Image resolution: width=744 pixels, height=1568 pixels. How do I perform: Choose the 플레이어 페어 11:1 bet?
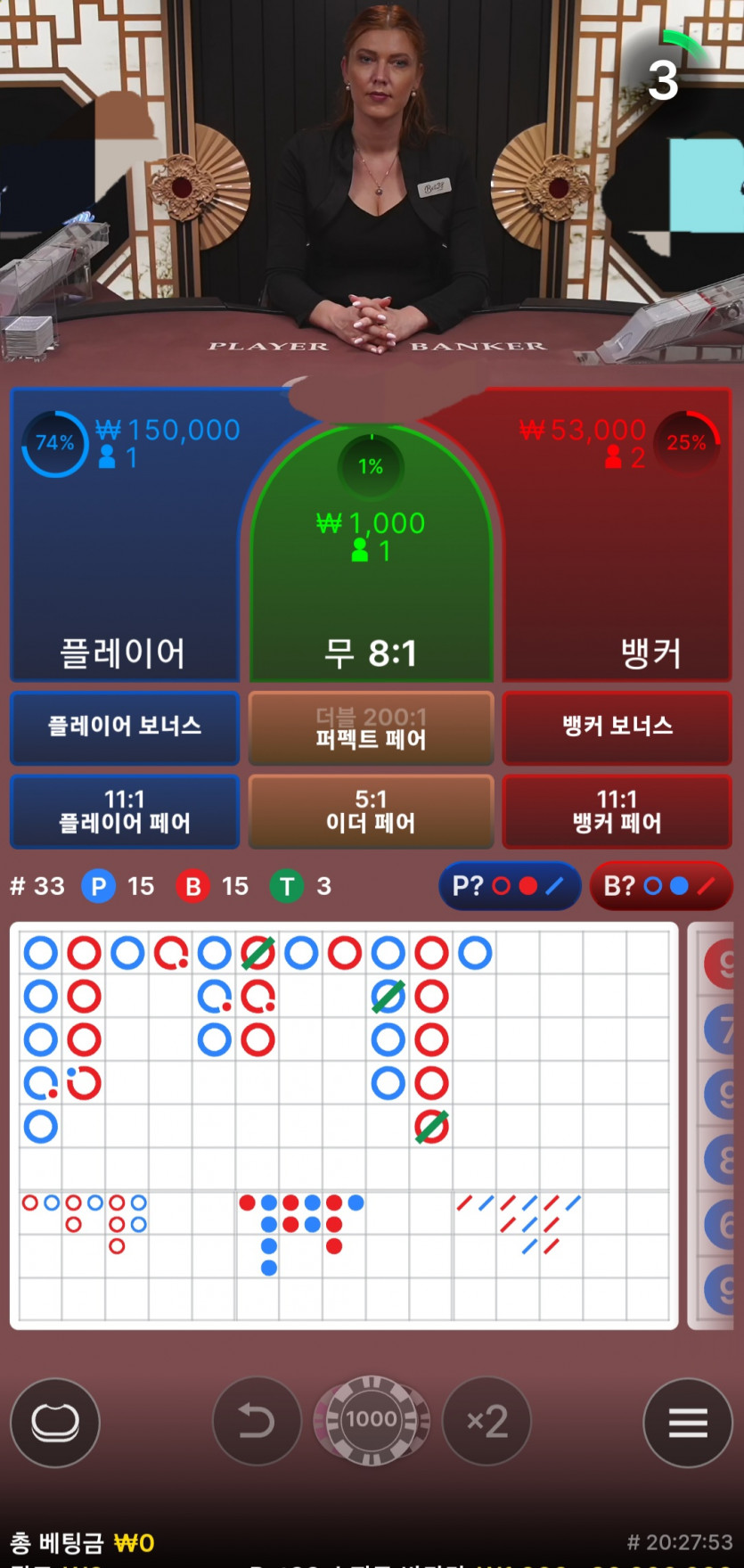click(125, 811)
